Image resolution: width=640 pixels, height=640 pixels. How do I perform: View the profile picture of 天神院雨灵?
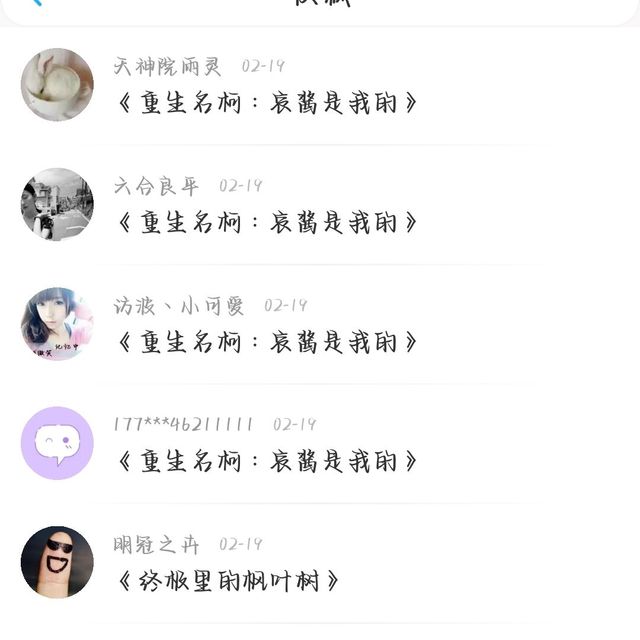pos(57,85)
